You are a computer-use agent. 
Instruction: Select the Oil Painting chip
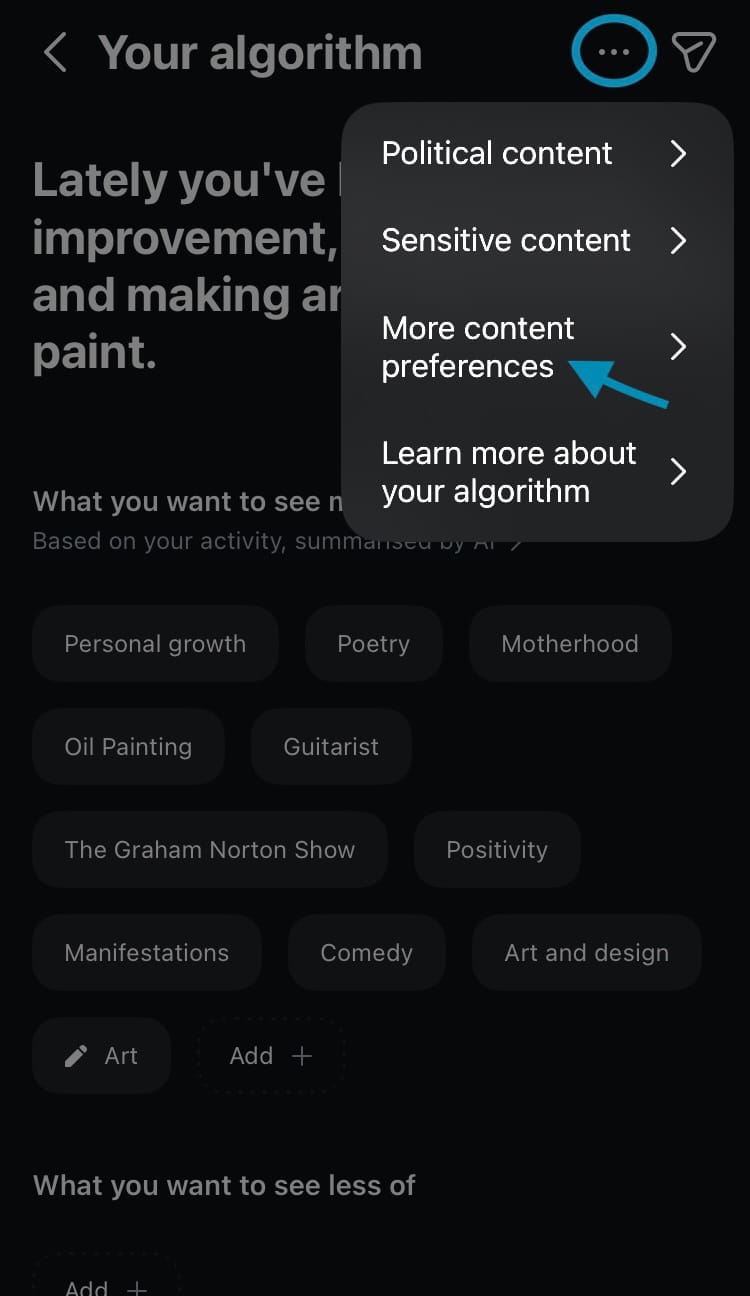tap(128, 747)
